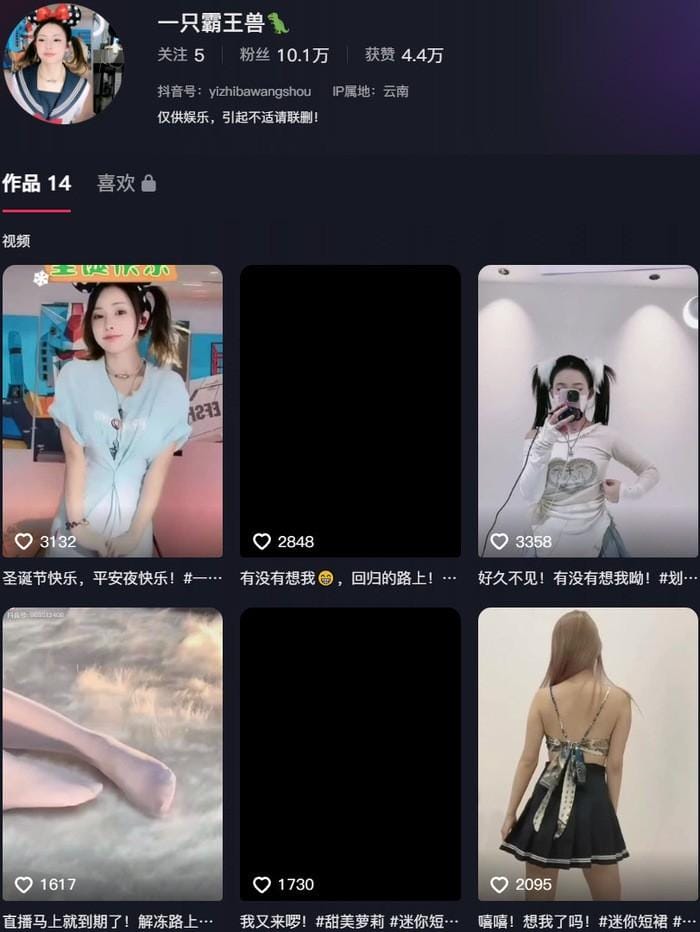Open the 好久不见 video
This screenshot has height=932, width=700.
click(x=588, y=410)
